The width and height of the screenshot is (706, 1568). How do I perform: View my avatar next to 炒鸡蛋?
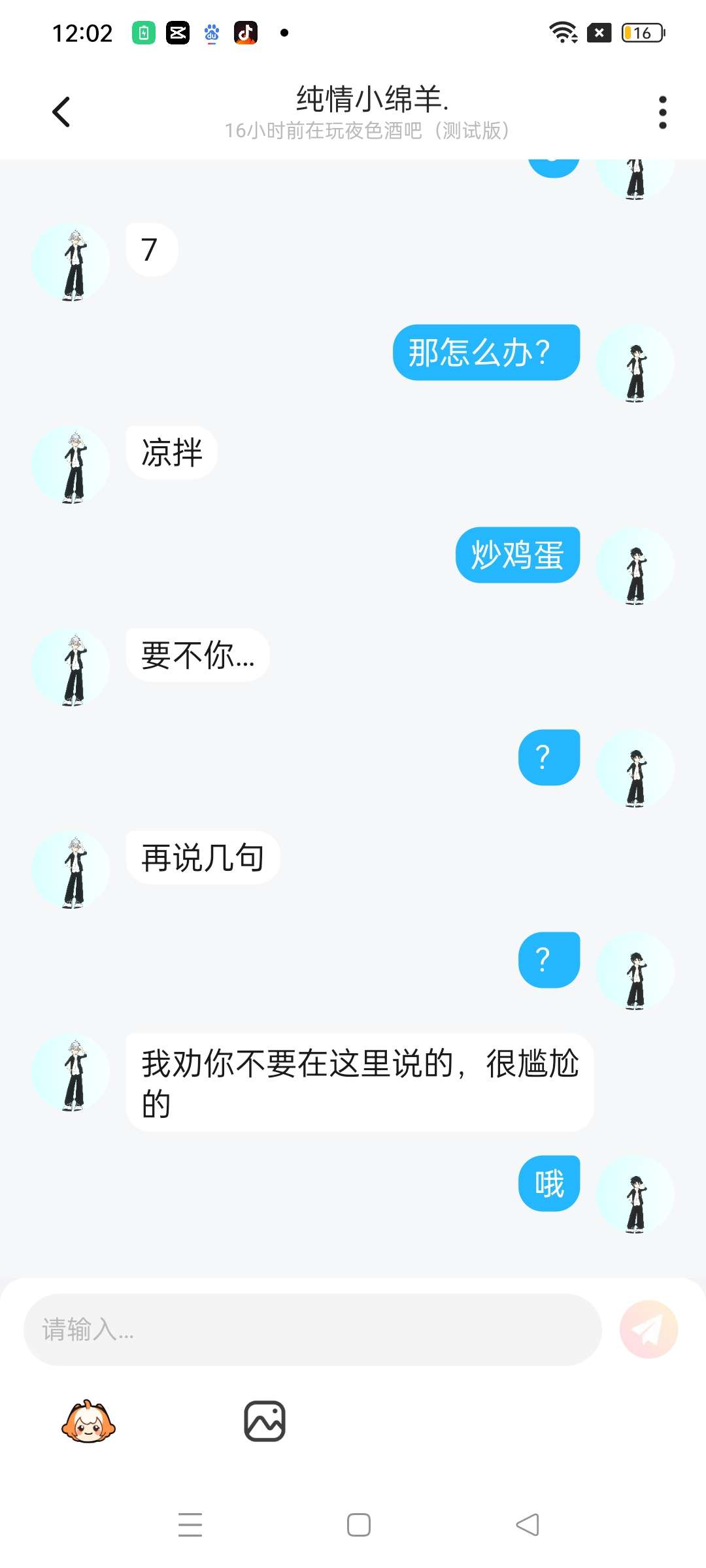point(635,566)
